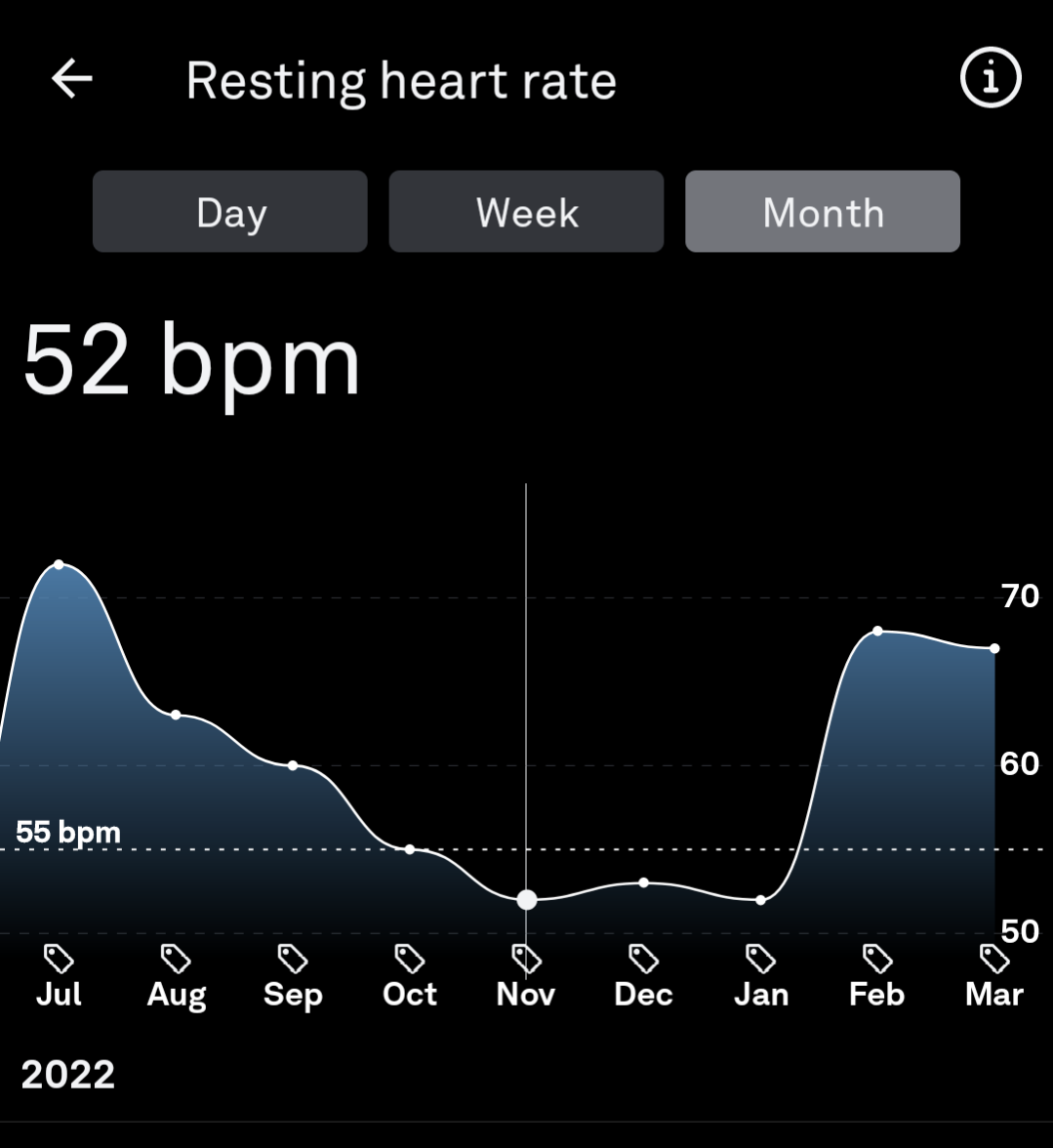Switch to the Day view

(x=230, y=212)
